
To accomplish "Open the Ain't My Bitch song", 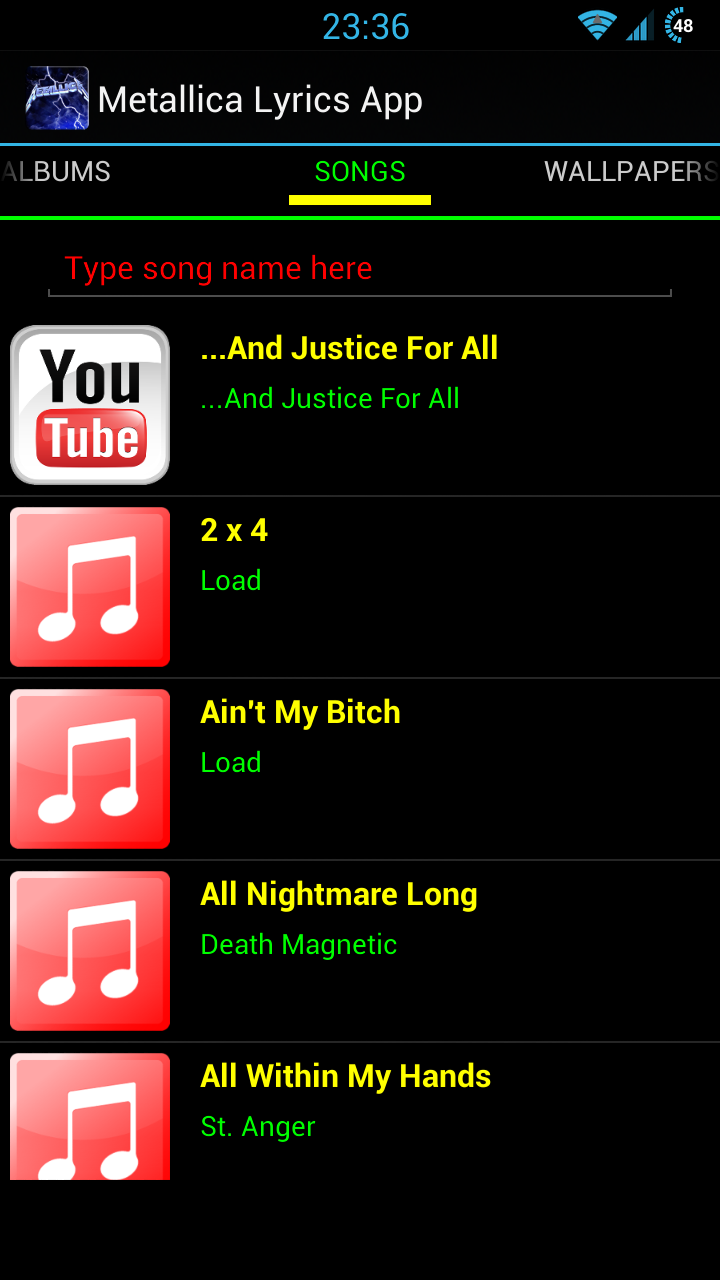I will coord(360,769).
